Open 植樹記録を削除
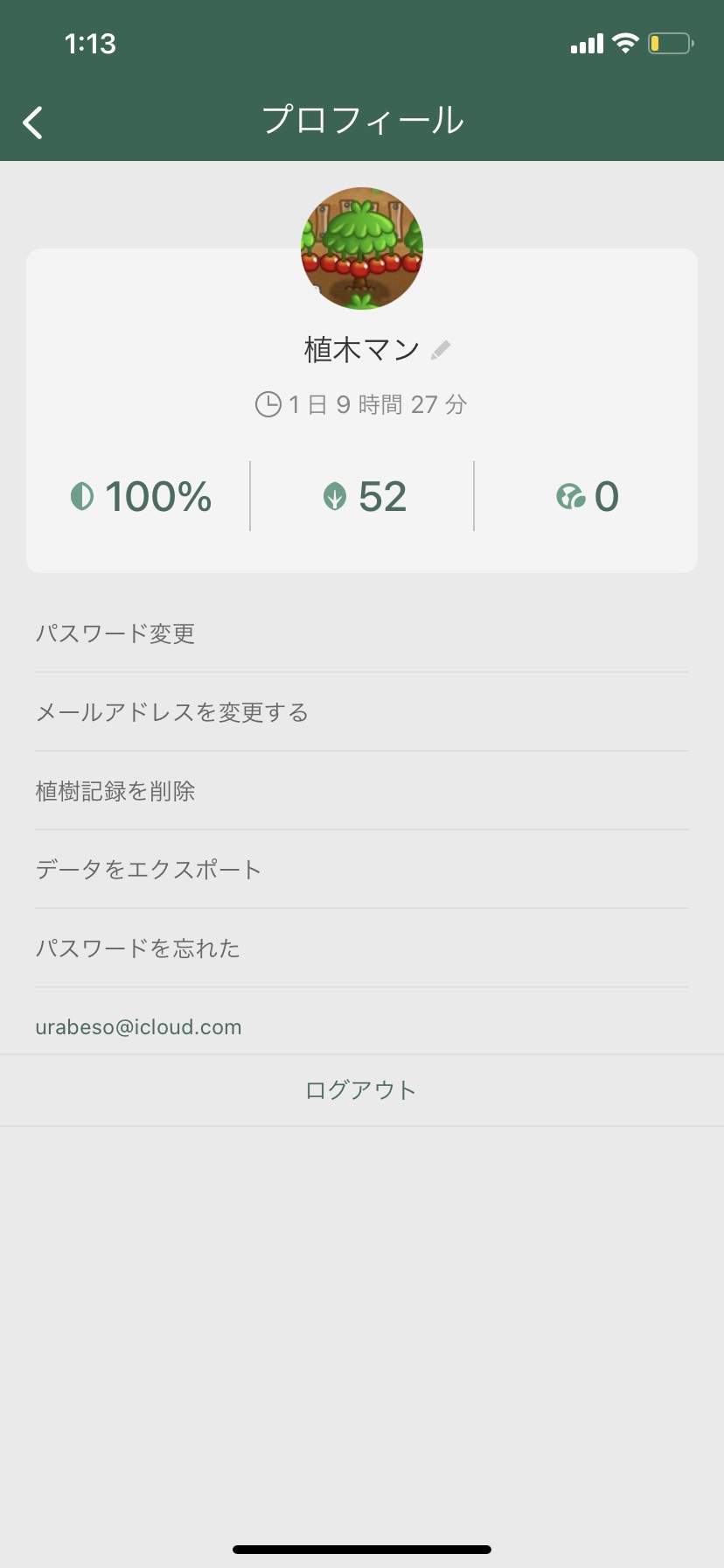724x1568 pixels. click(x=362, y=791)
